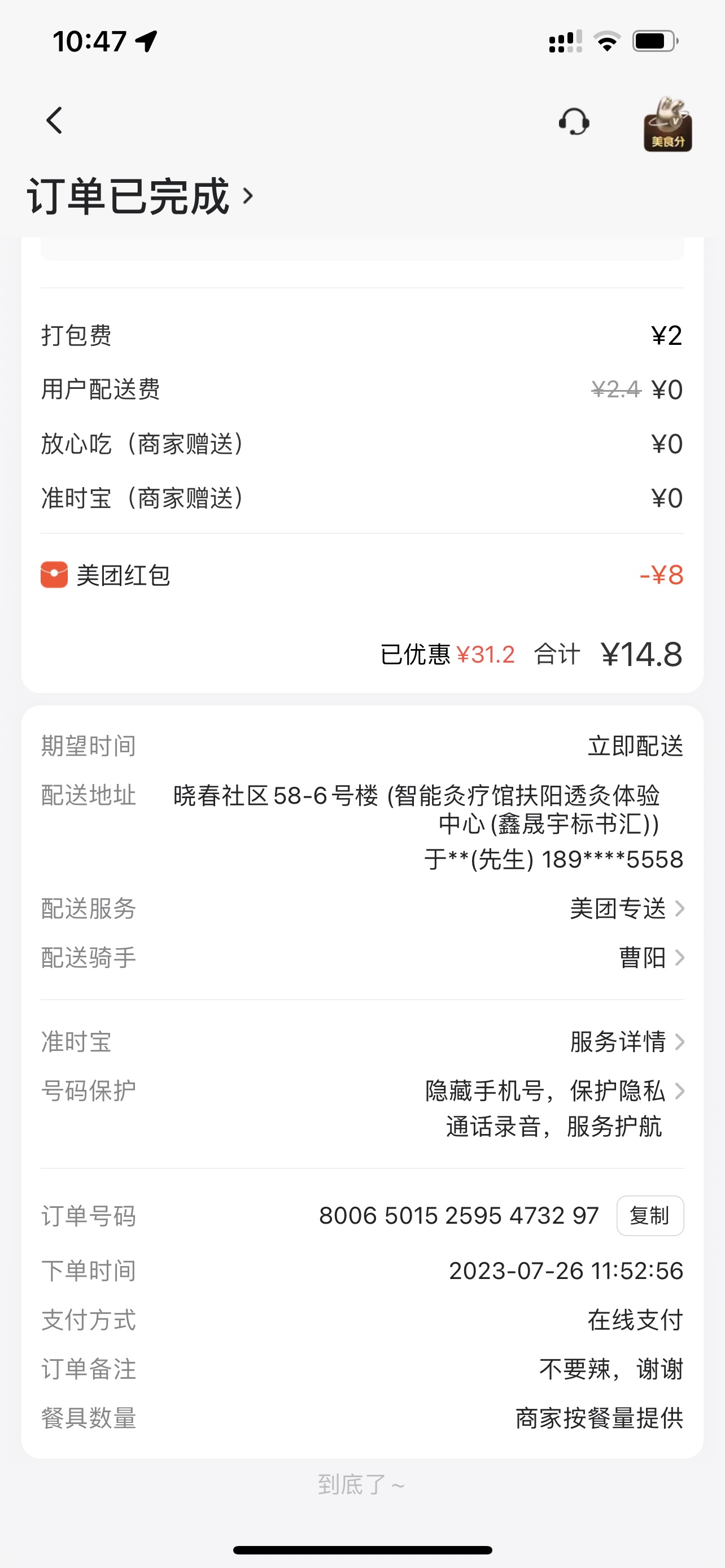Open 订单已完成 status details

click(140, 196)
